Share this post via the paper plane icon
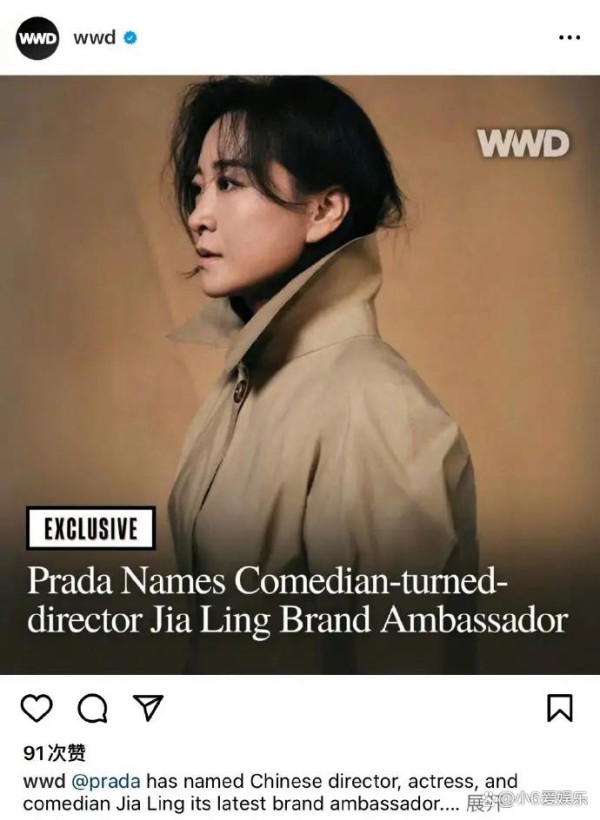The height and width of the screenshot is (820, 600). (148, 708)
